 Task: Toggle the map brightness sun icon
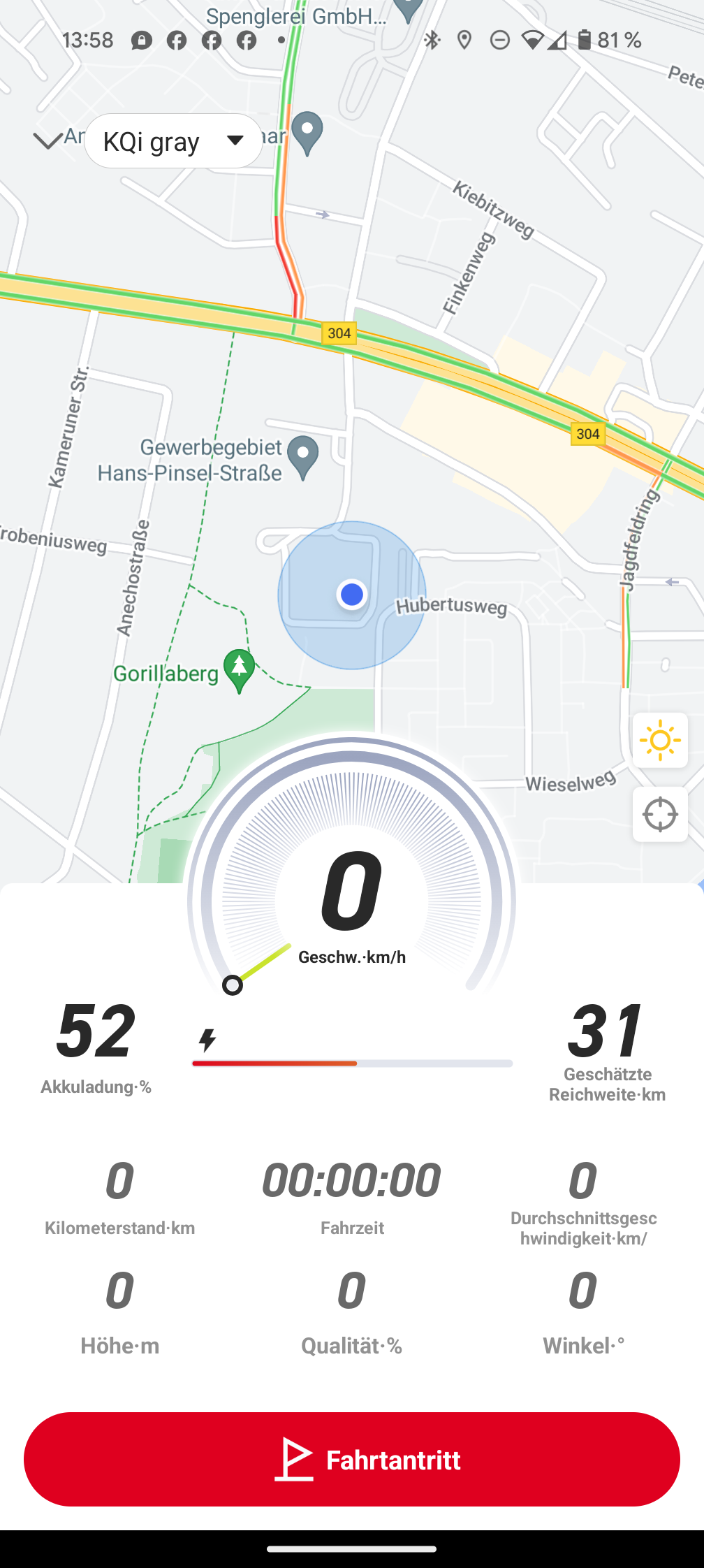(x=660, y=741)
